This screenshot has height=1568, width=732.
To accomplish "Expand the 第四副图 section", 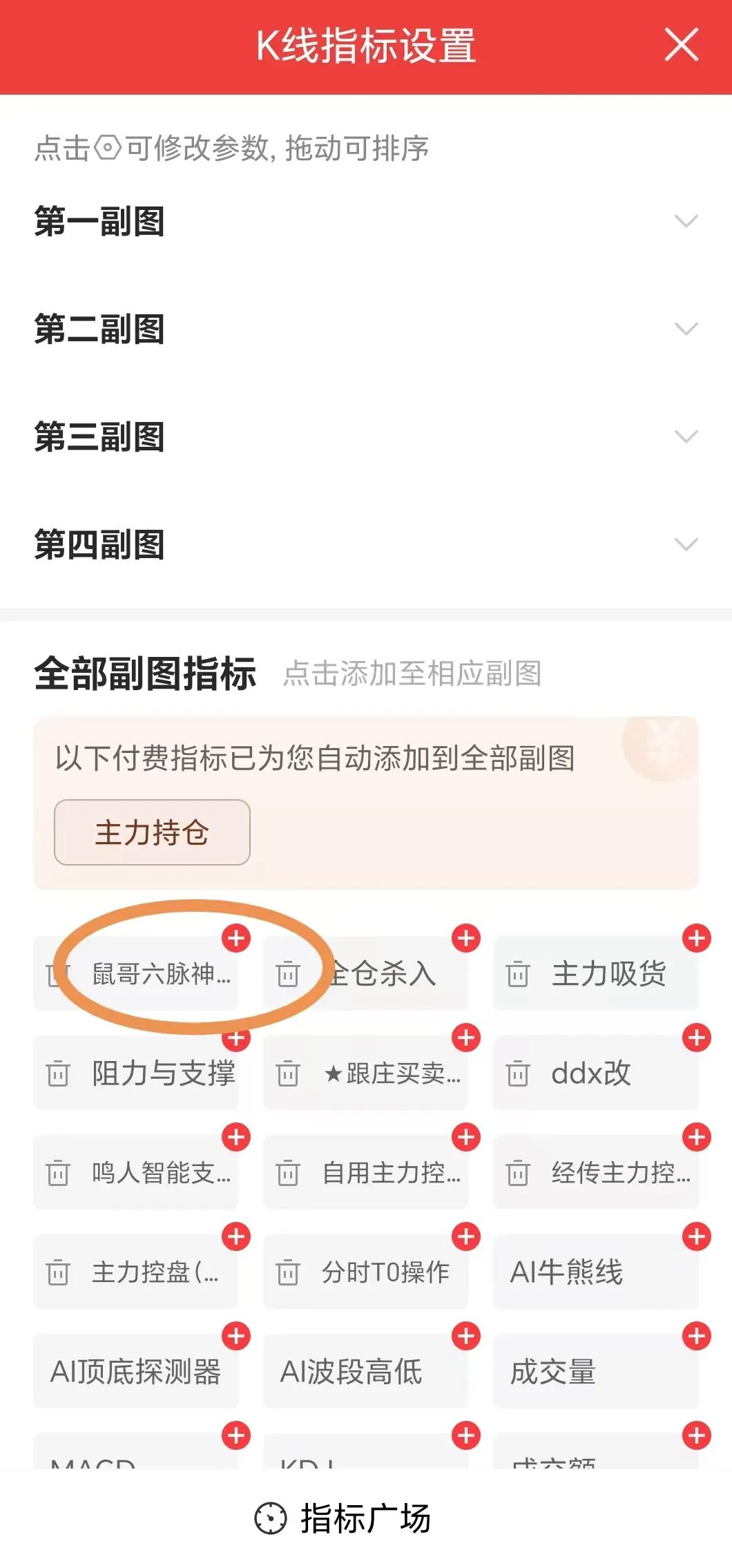I will point(686,544).
